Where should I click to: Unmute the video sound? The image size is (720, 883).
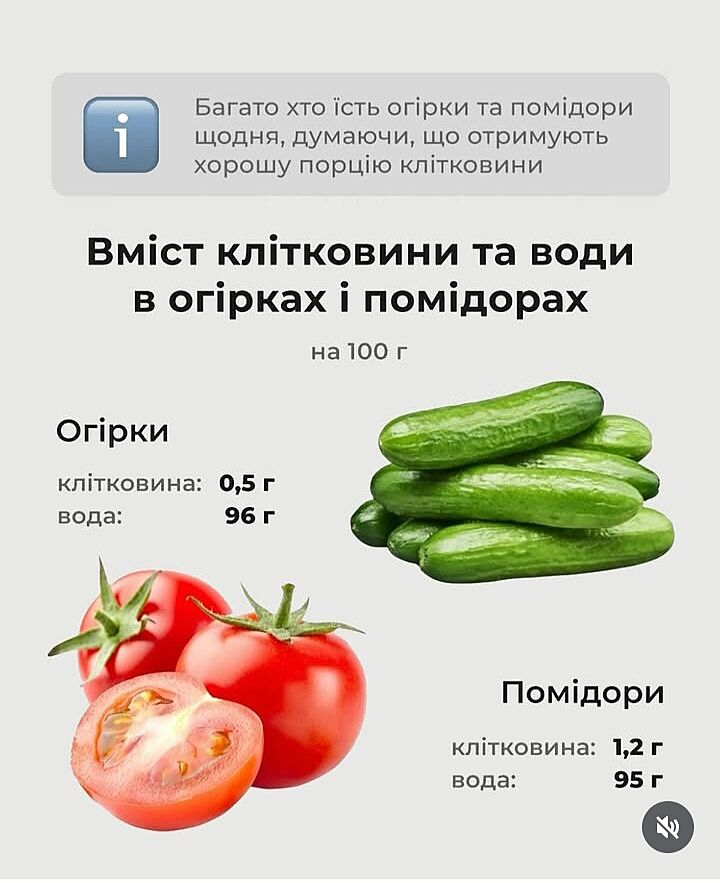667,827
